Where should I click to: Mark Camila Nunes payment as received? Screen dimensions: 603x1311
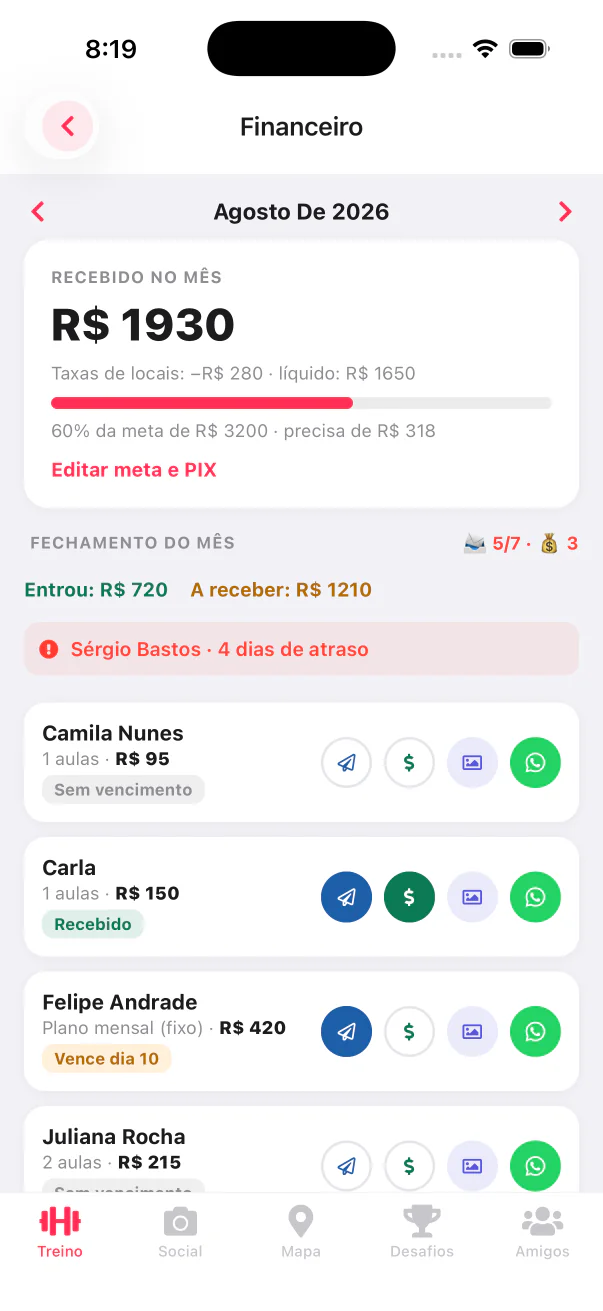[x=409, y=763]
